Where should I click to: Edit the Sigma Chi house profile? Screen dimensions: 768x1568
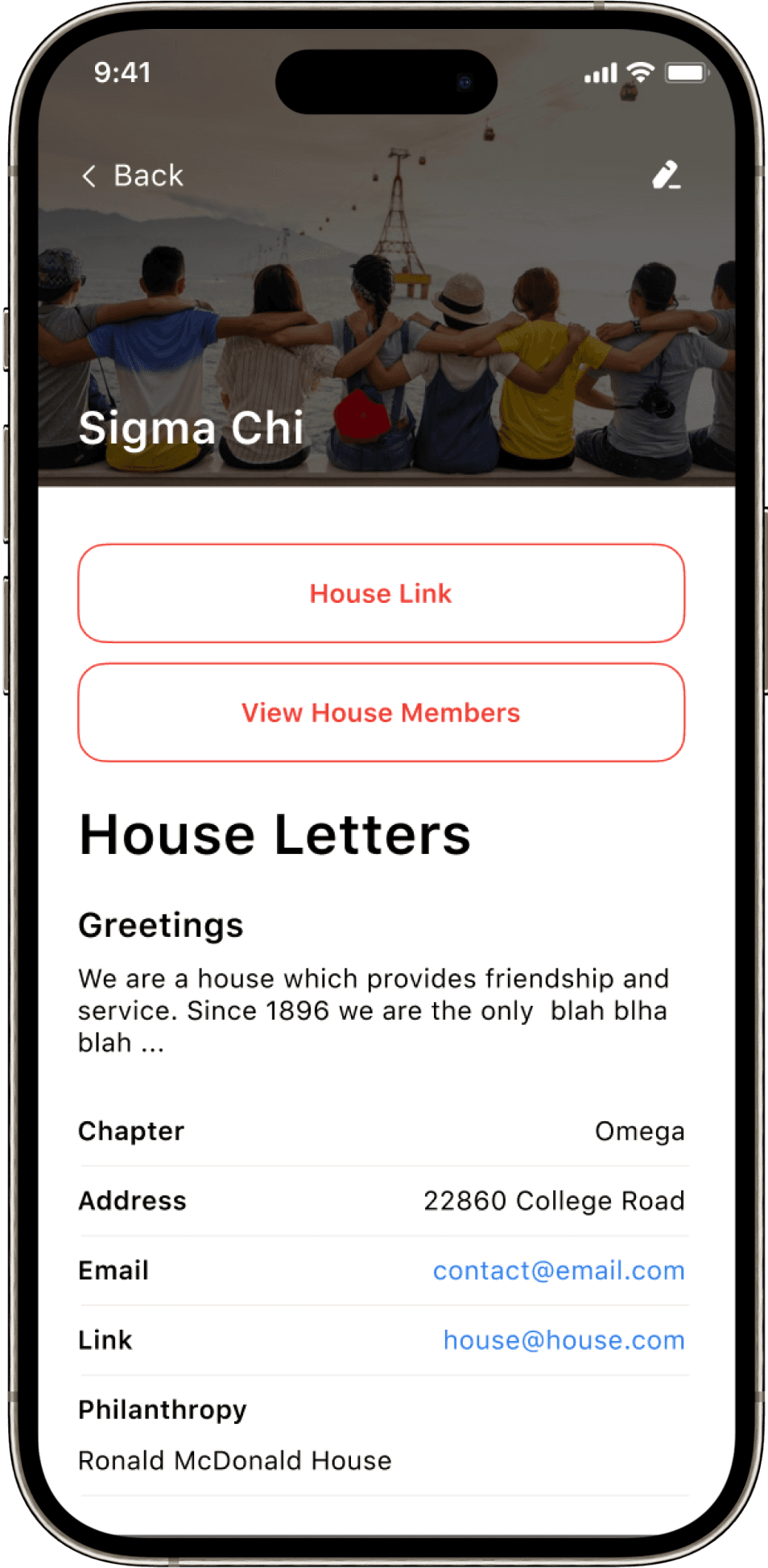click(666, 175)
